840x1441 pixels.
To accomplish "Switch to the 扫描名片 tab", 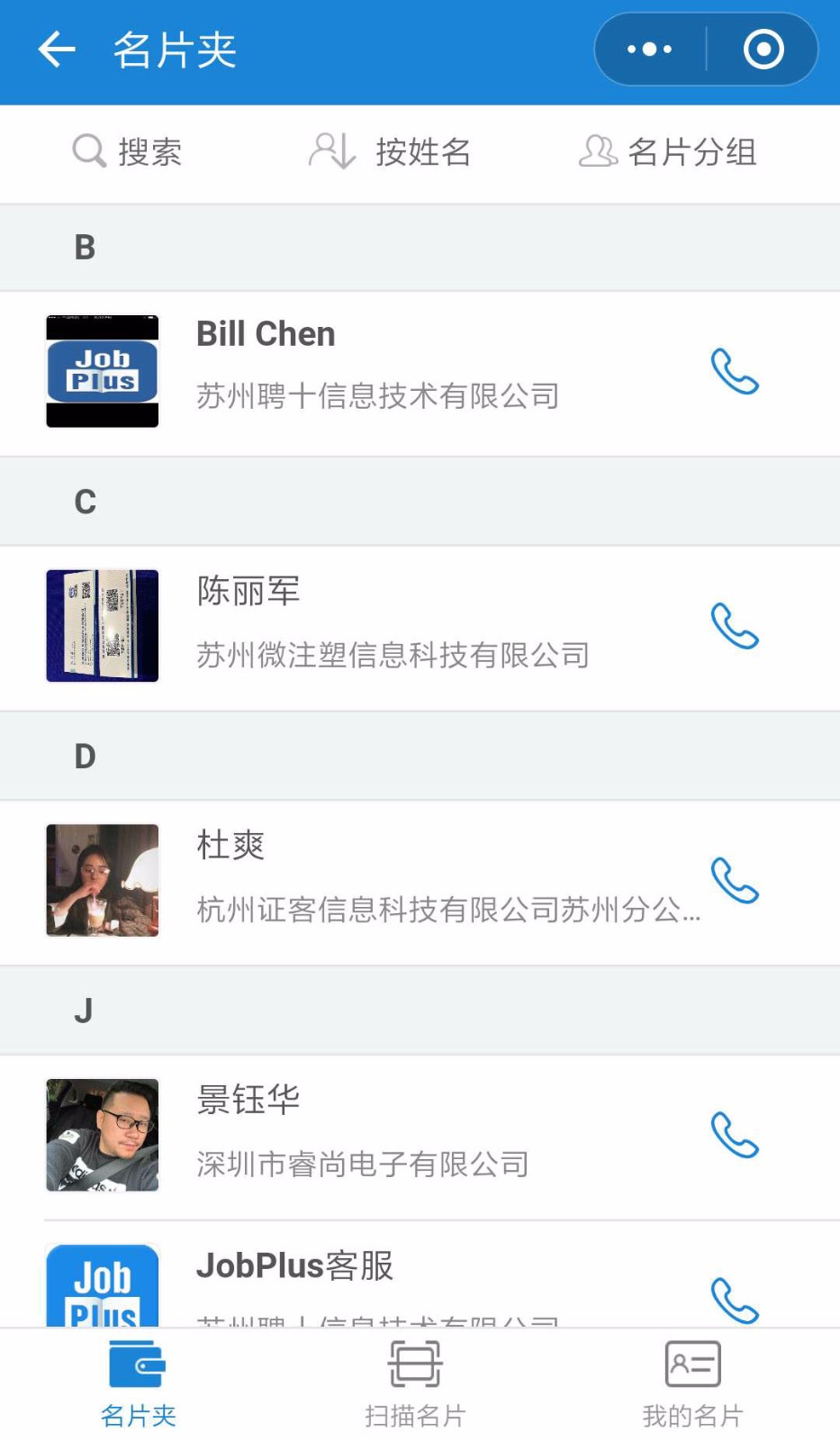I will (415, 1384).
